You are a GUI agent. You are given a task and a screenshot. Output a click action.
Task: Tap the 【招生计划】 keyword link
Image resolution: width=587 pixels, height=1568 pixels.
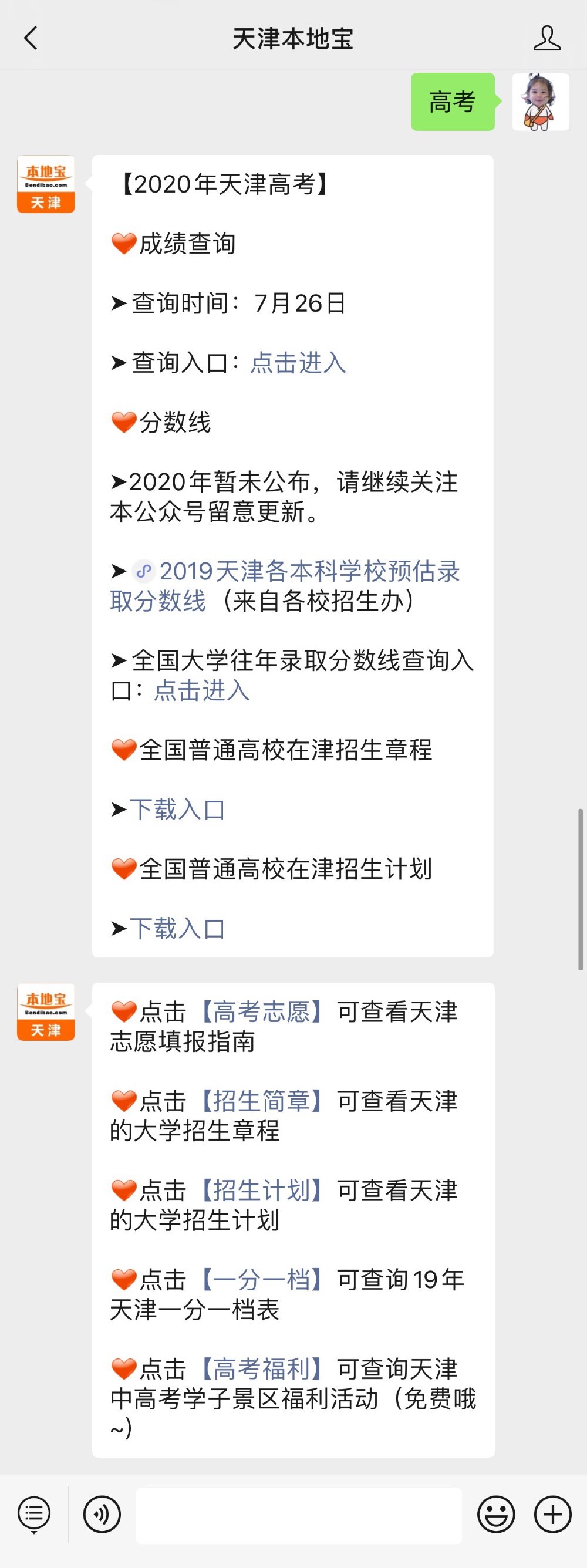[262, 1191]
